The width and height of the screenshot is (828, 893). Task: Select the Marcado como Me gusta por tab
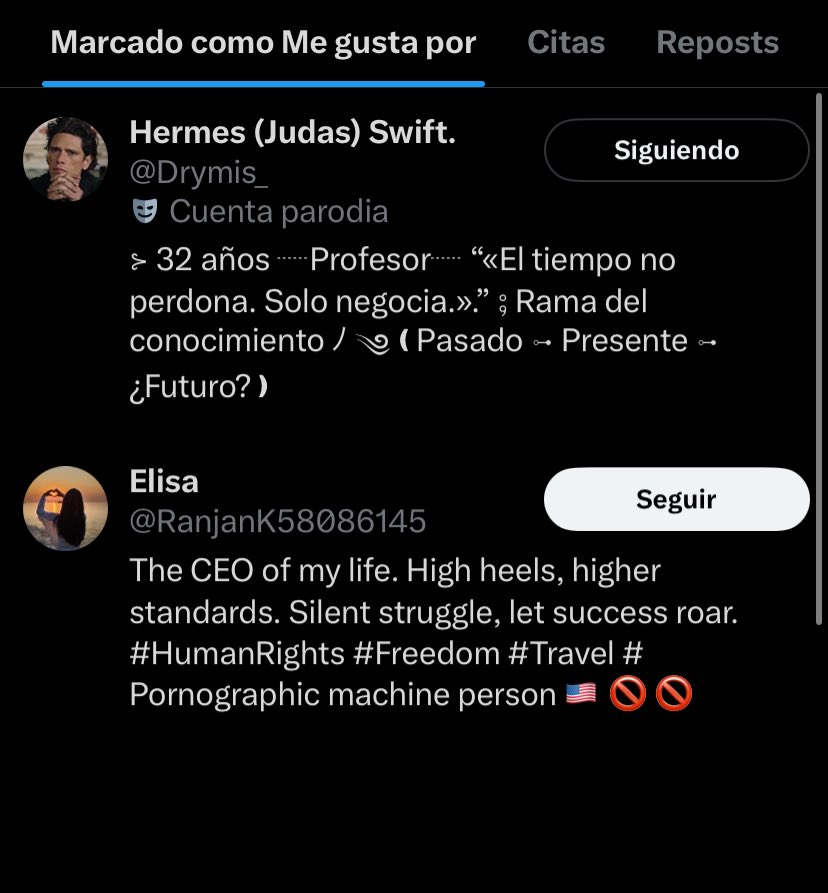(x=263, y=43)
